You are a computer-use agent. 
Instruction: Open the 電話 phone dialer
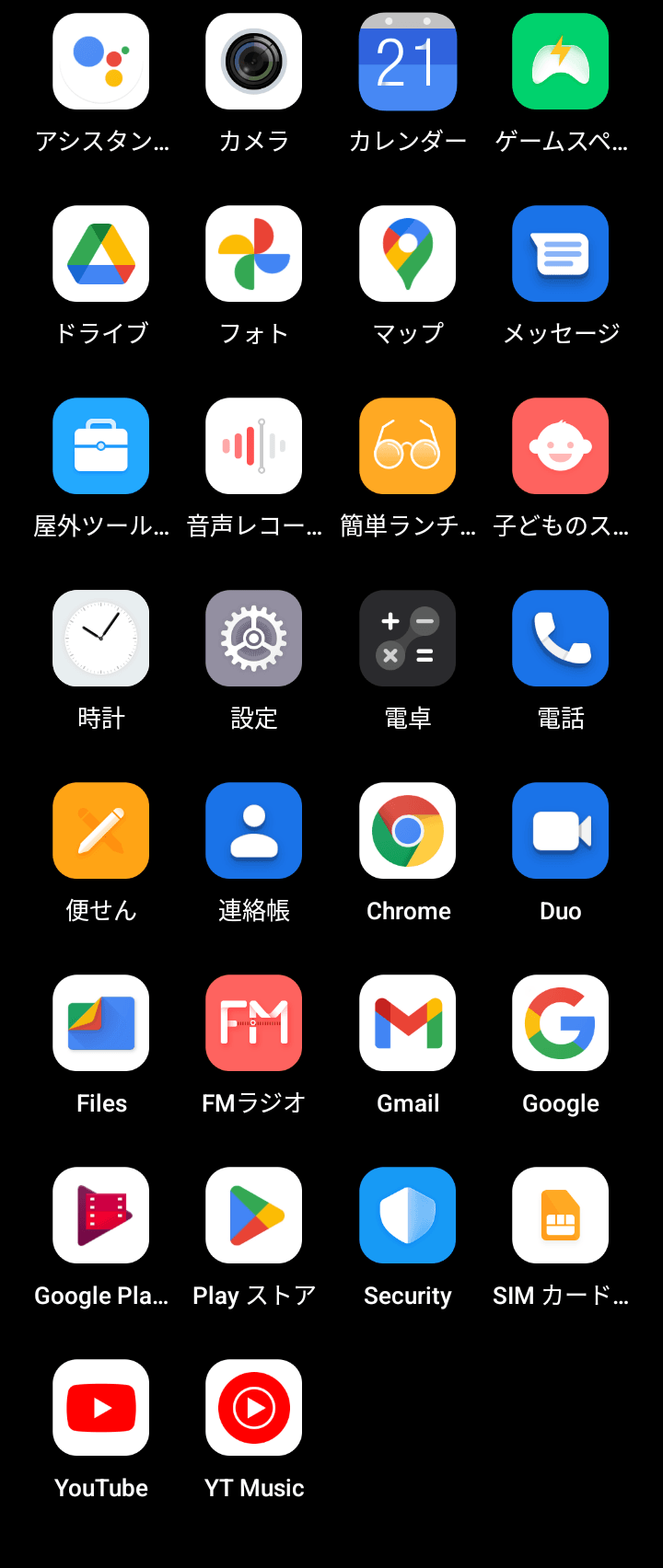[x=560, y=639]
